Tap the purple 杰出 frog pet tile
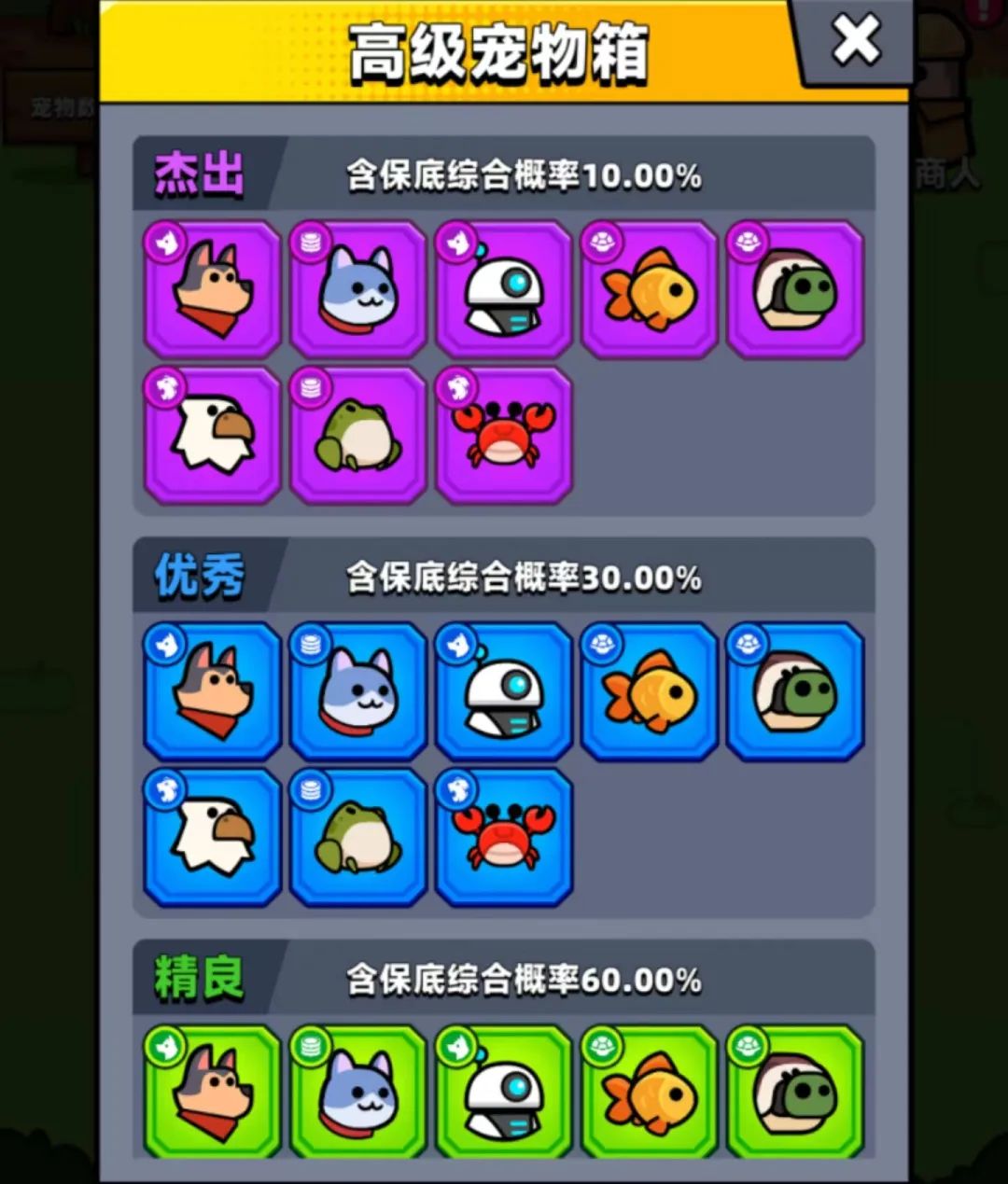This screenshot has height=1184, width=1008. [x=358, y=436]
